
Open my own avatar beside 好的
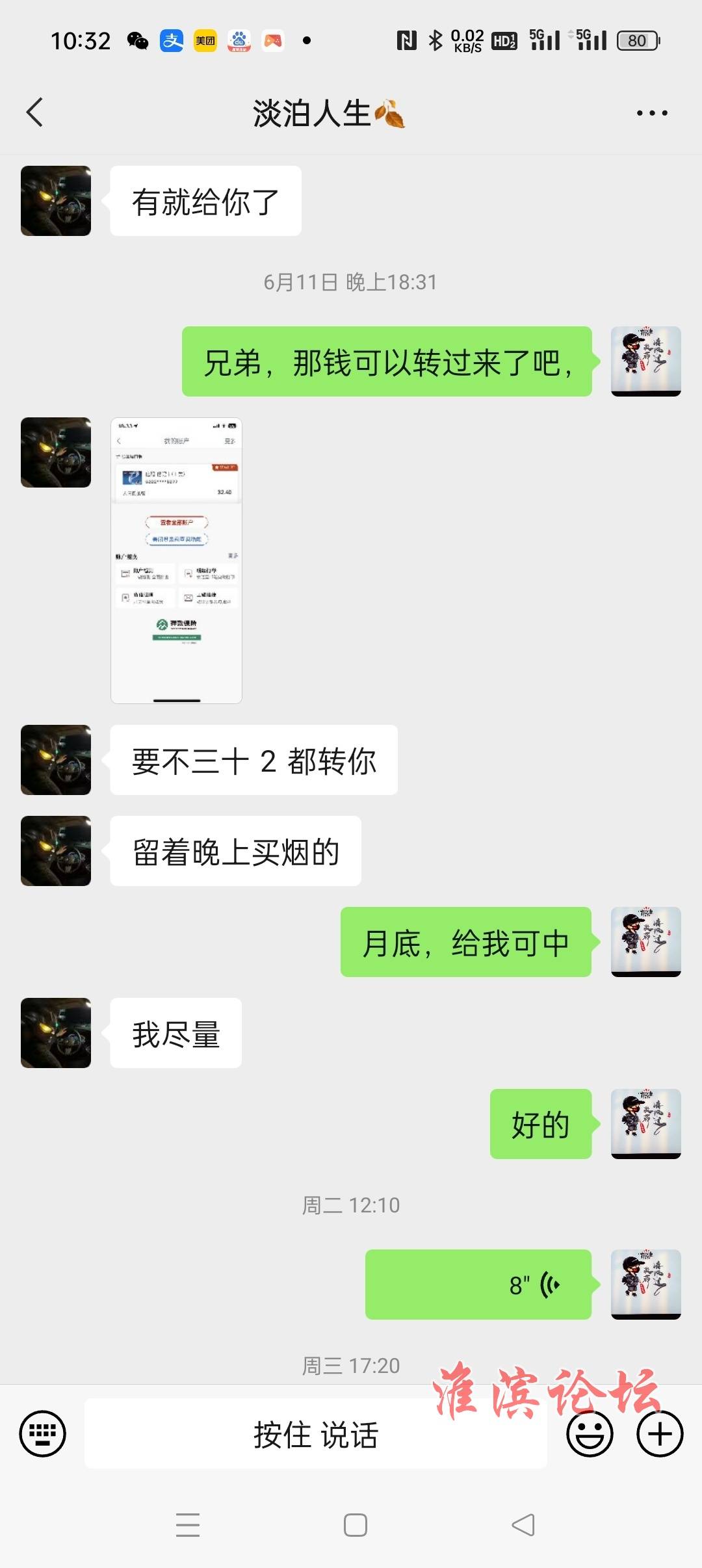coord(645,1123)
